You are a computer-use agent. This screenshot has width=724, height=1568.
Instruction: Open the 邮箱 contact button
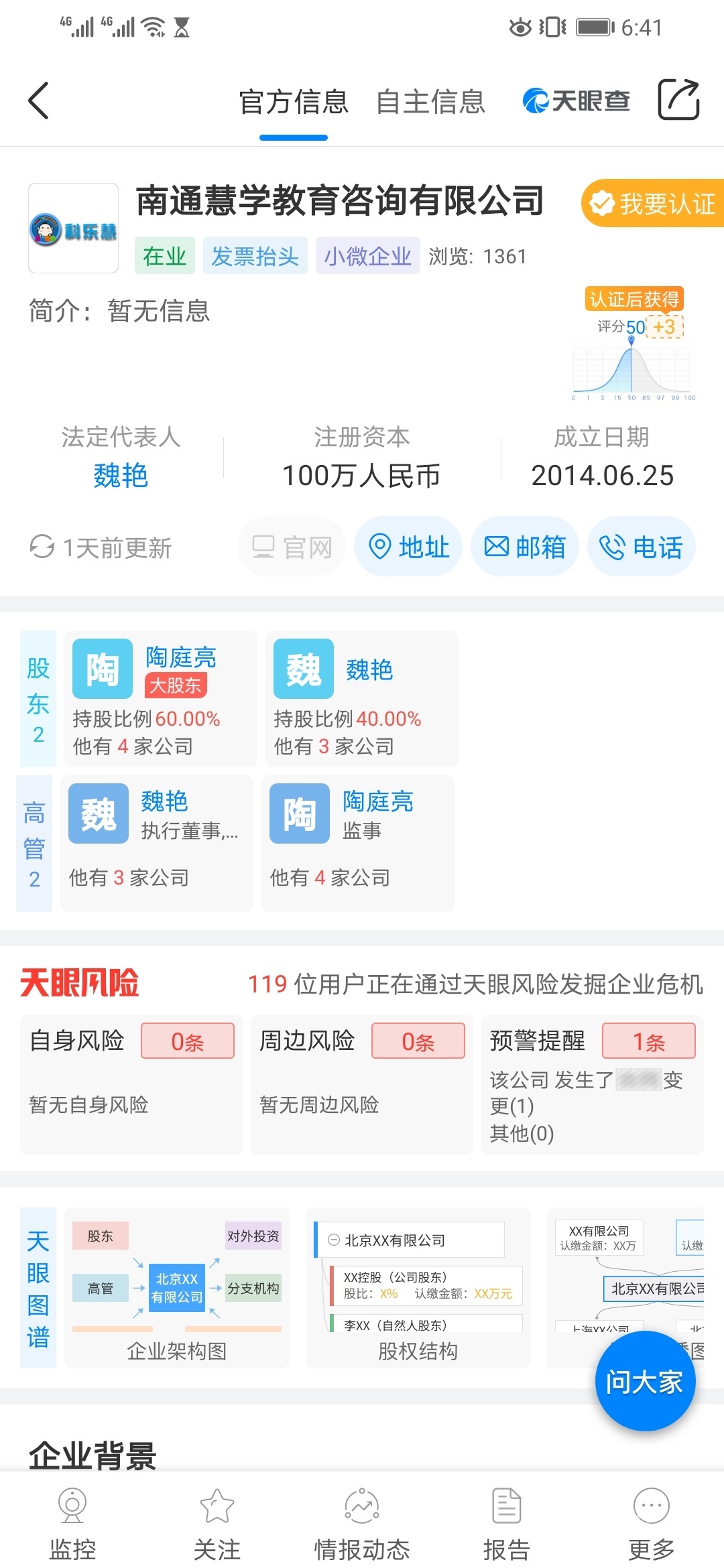(x=525, y=547)
